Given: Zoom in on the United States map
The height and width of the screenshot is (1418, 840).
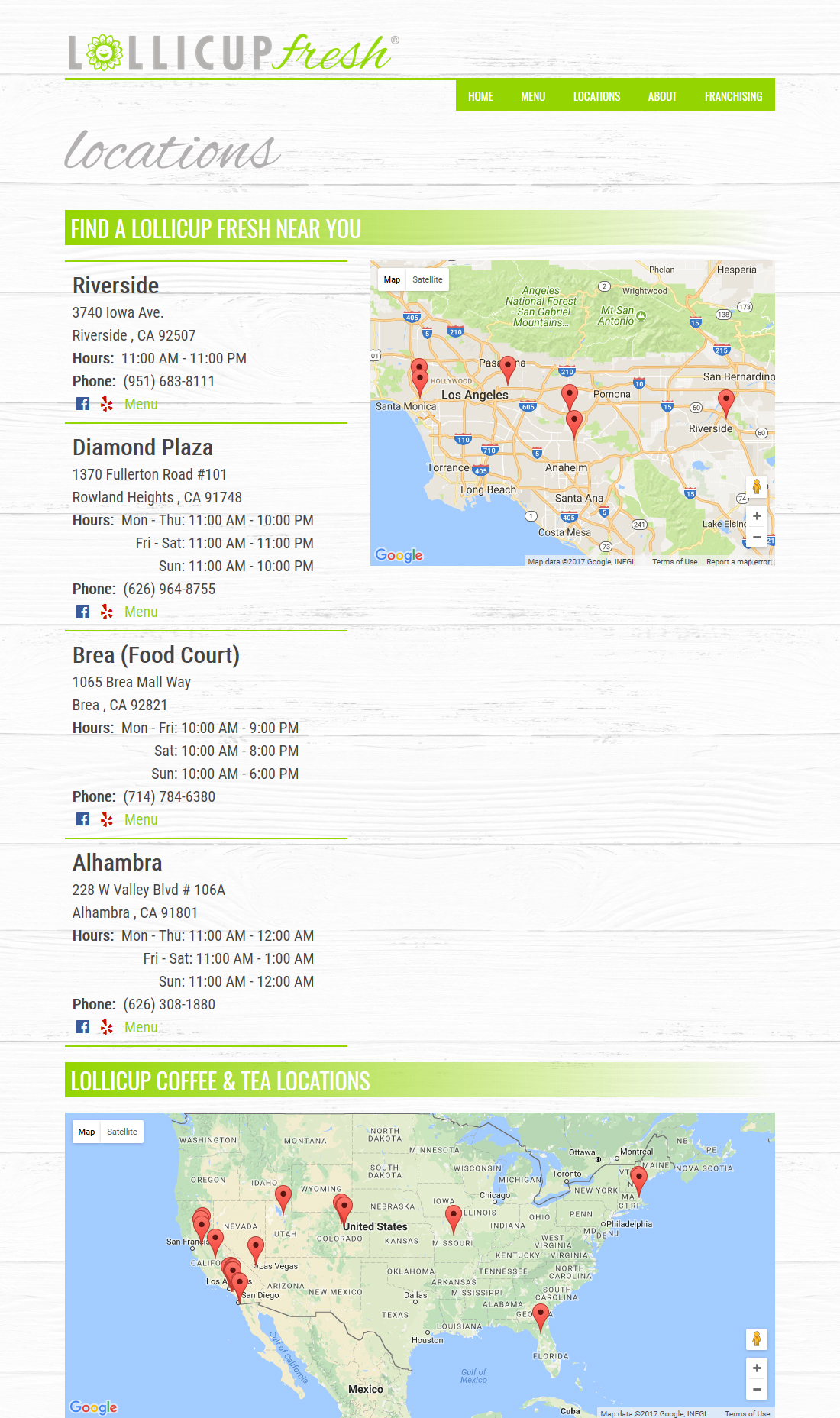Looking at the screenshot, I should pyautogui.click(x=756, y=1368).
